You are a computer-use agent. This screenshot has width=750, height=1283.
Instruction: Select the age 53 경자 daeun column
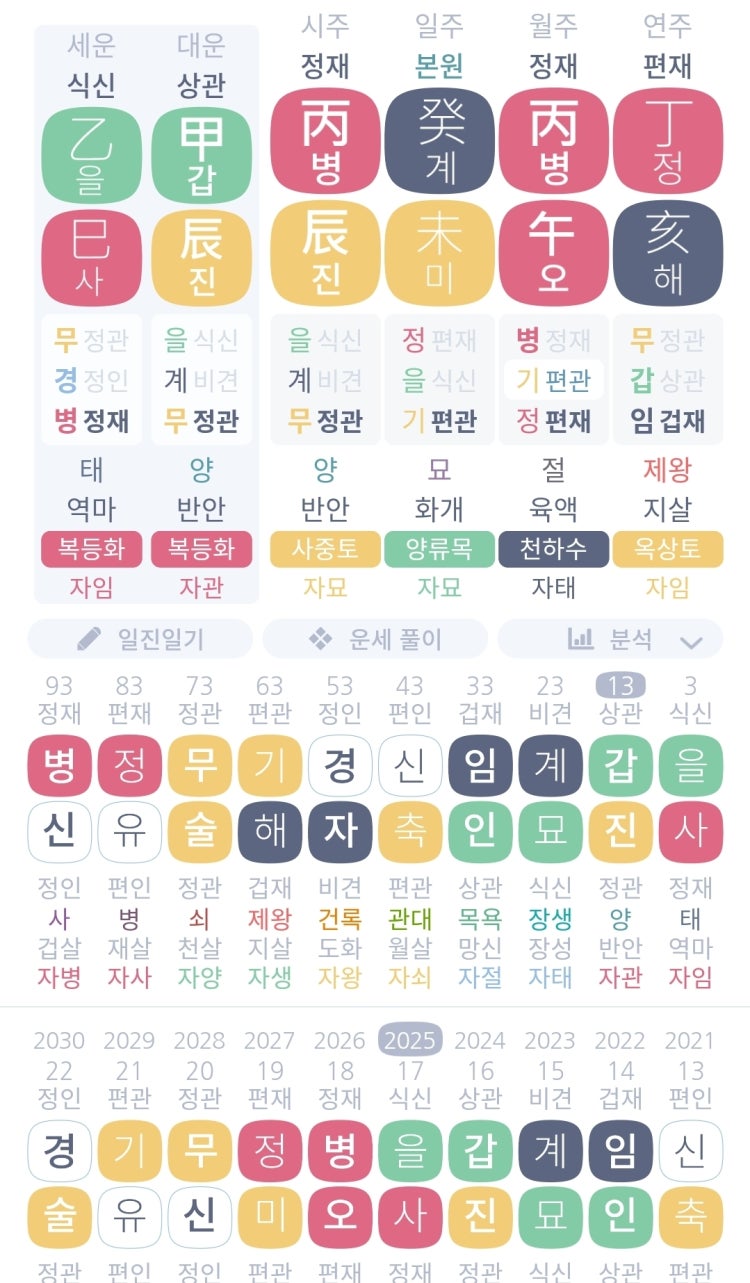click(x=340, y=798)
